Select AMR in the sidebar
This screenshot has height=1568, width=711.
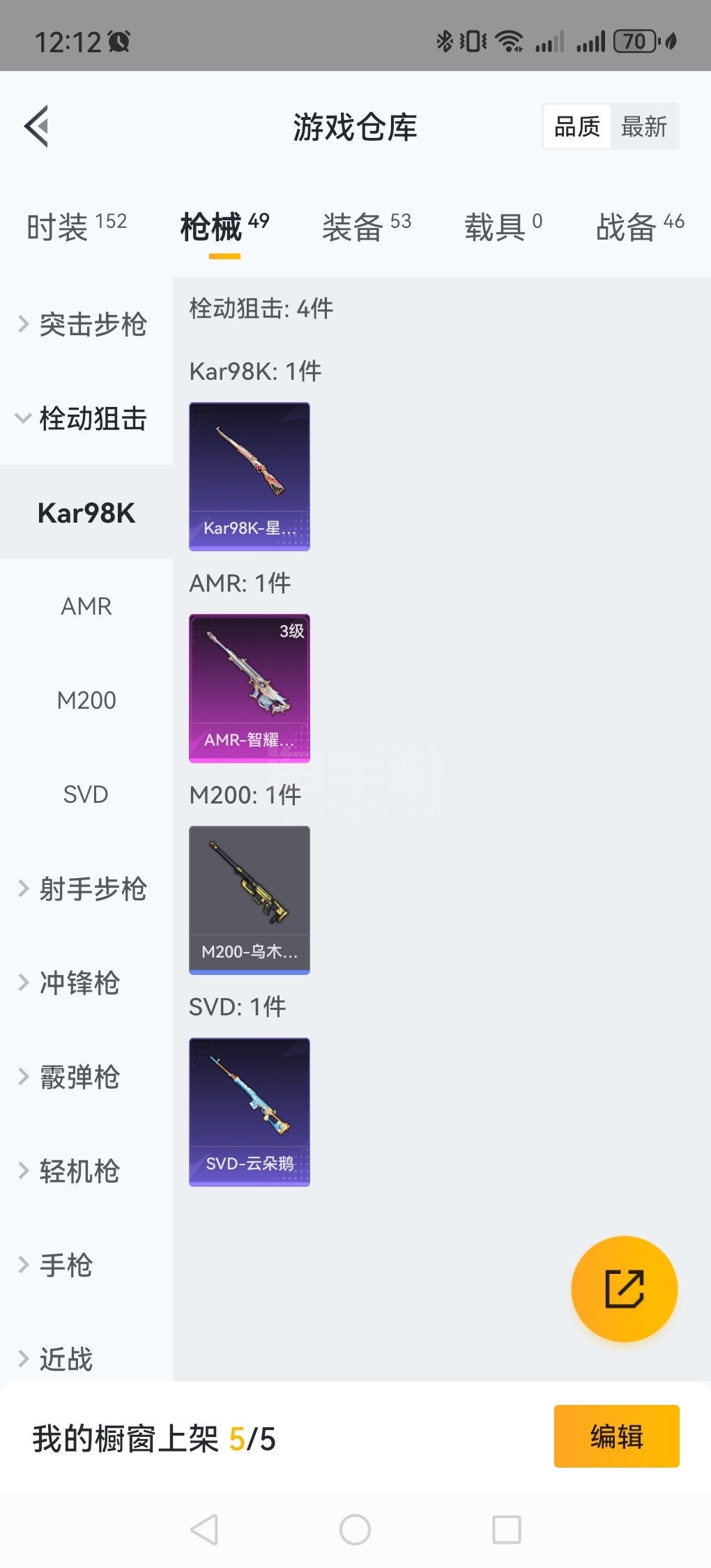[x=86, y=606]
